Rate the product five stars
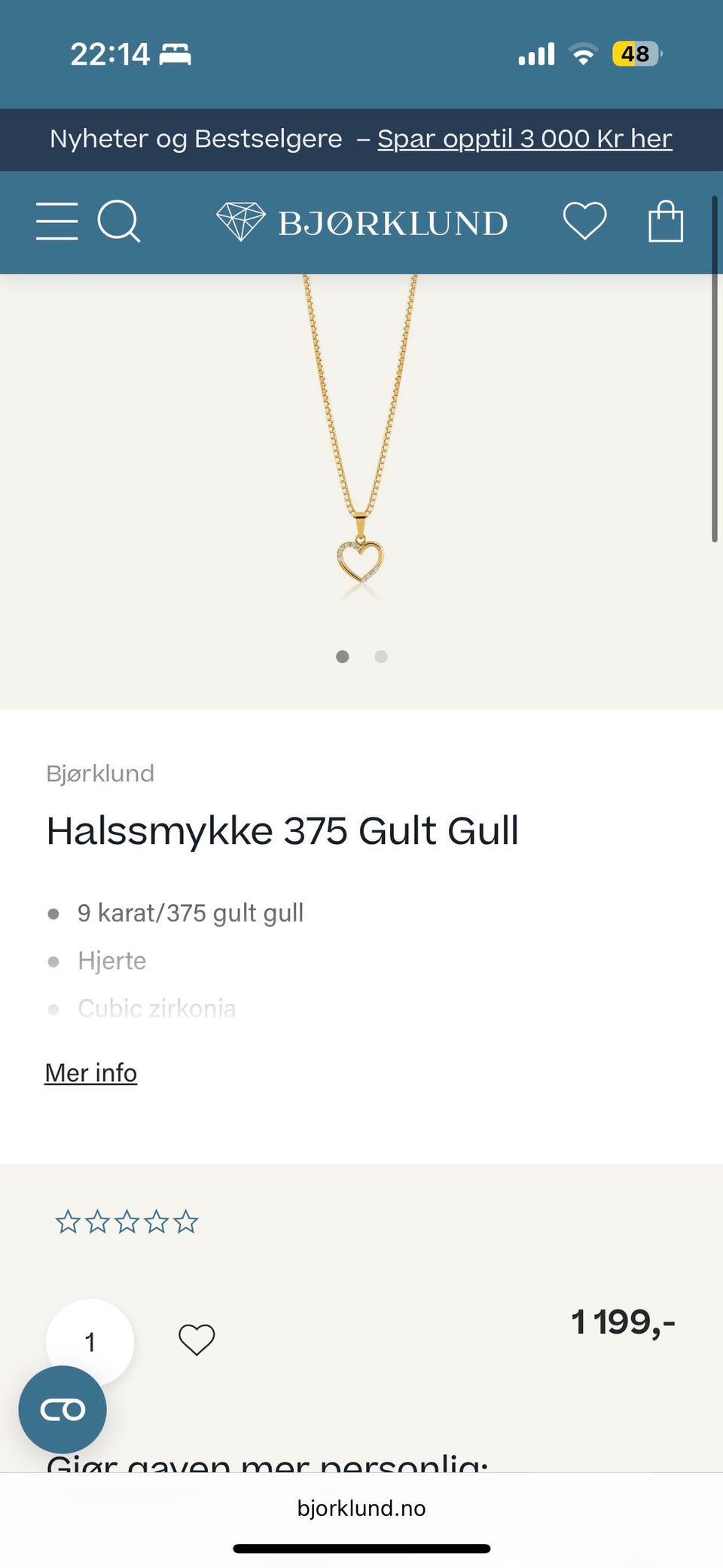This screenshot has height=1568, width=723. pos(186,1221)
